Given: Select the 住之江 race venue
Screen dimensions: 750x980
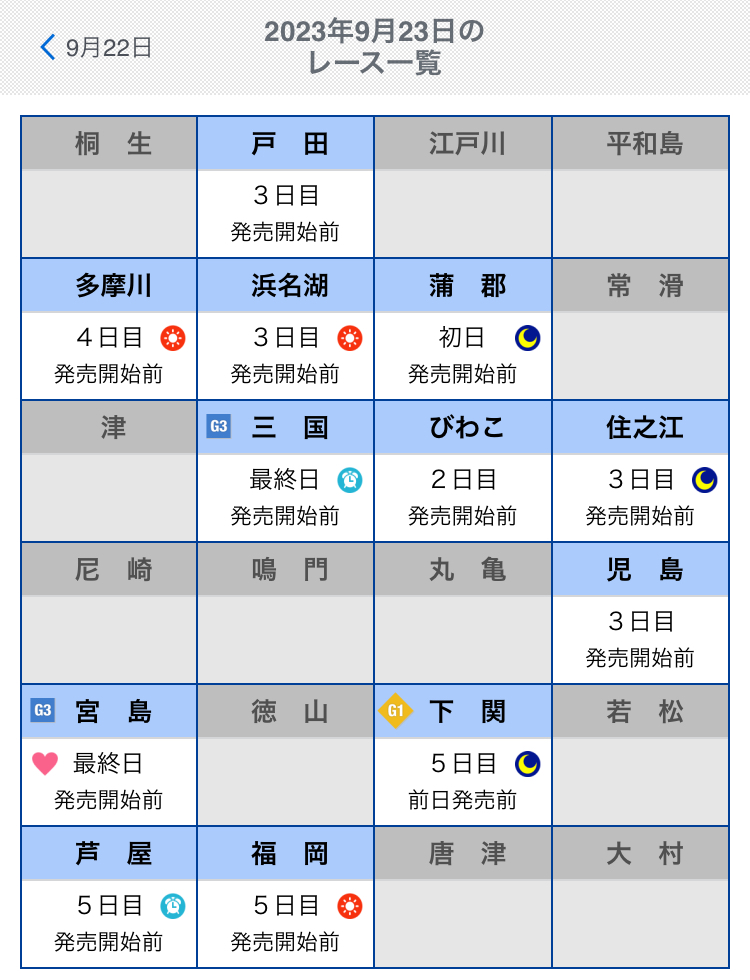Looking at the screenshot, I should (641, 472).
